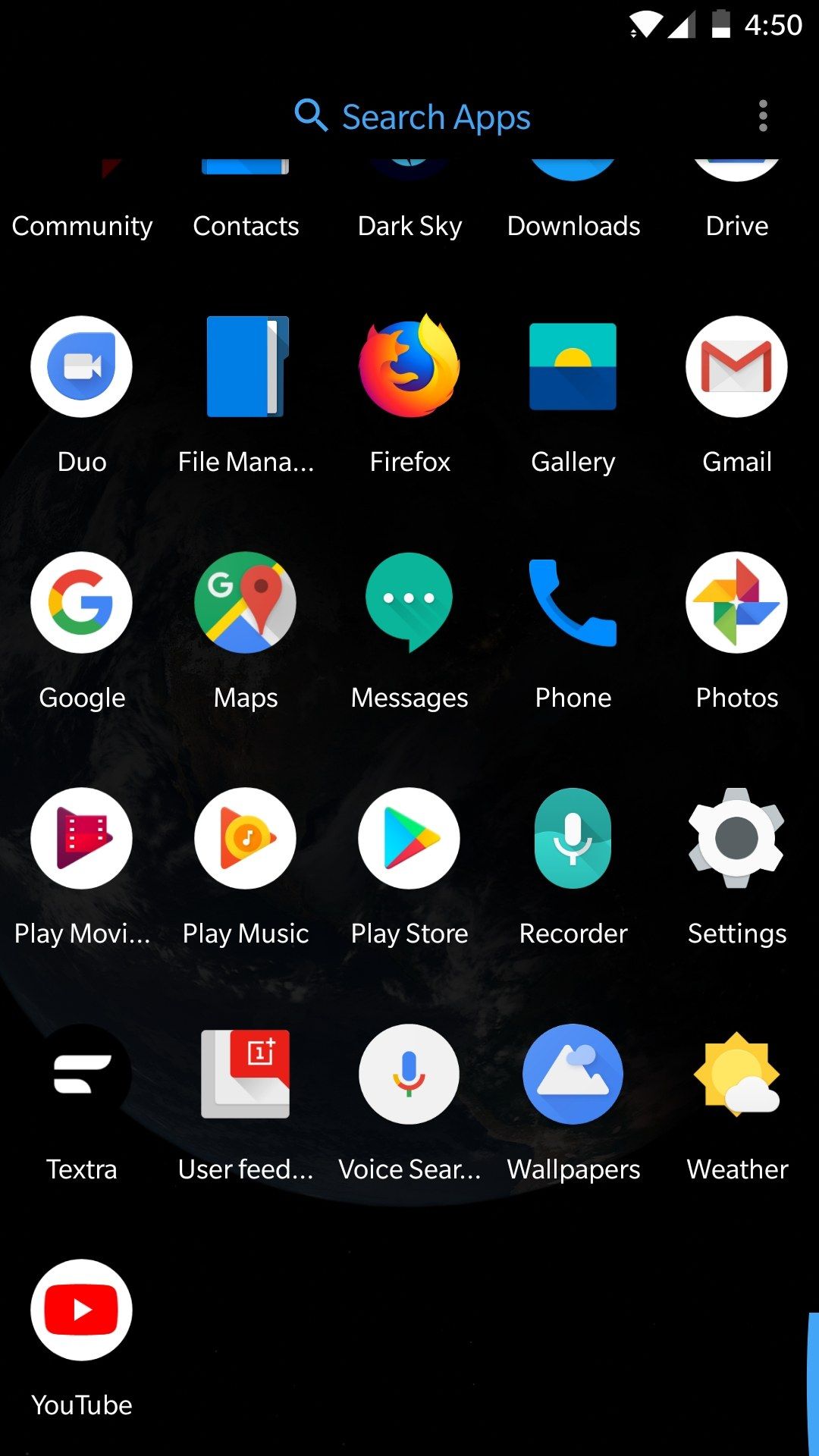The width and height of the screenshot is (819, 1456).
Task: Start YouTube
Action: (x=81, y=1310)
